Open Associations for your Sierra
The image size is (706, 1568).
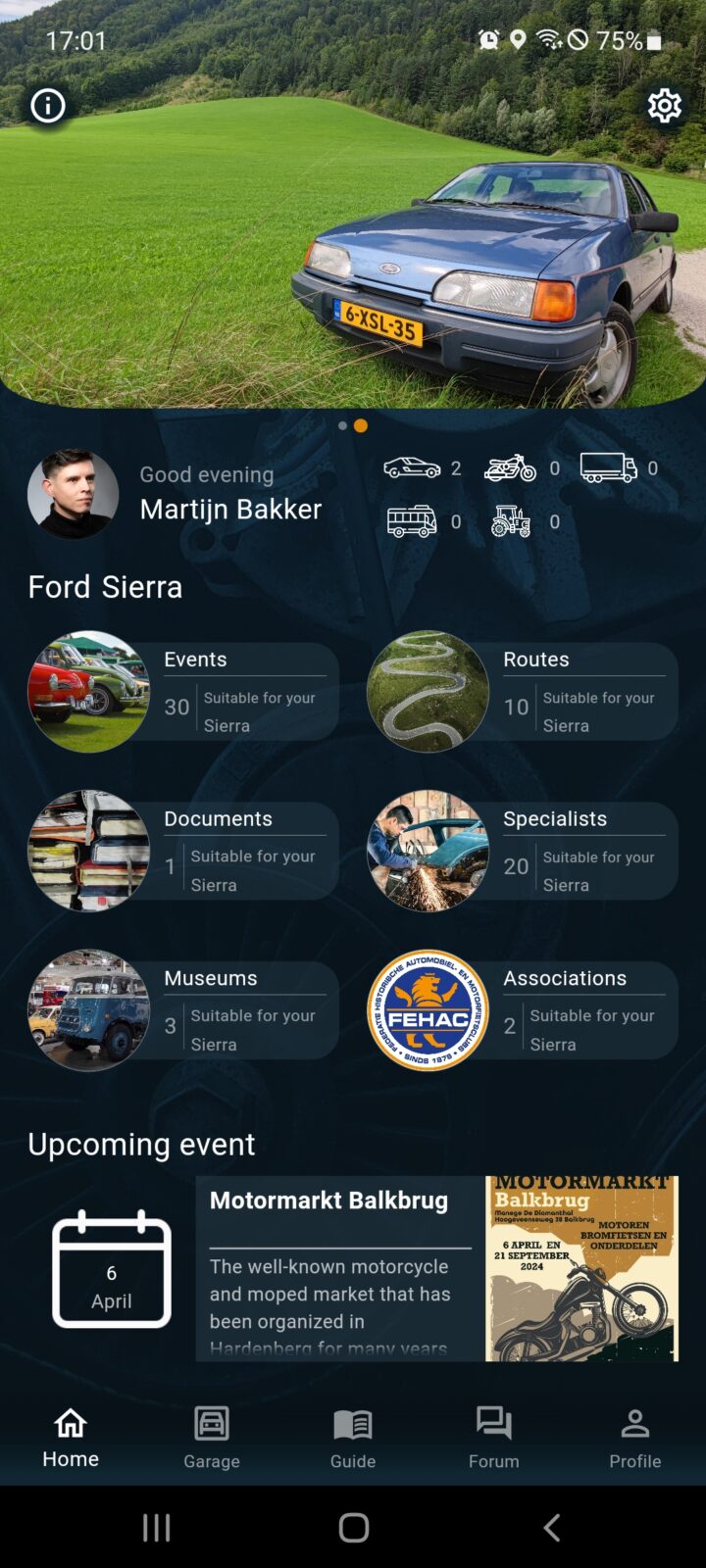pyautogui.click(x=524, y=1010)
